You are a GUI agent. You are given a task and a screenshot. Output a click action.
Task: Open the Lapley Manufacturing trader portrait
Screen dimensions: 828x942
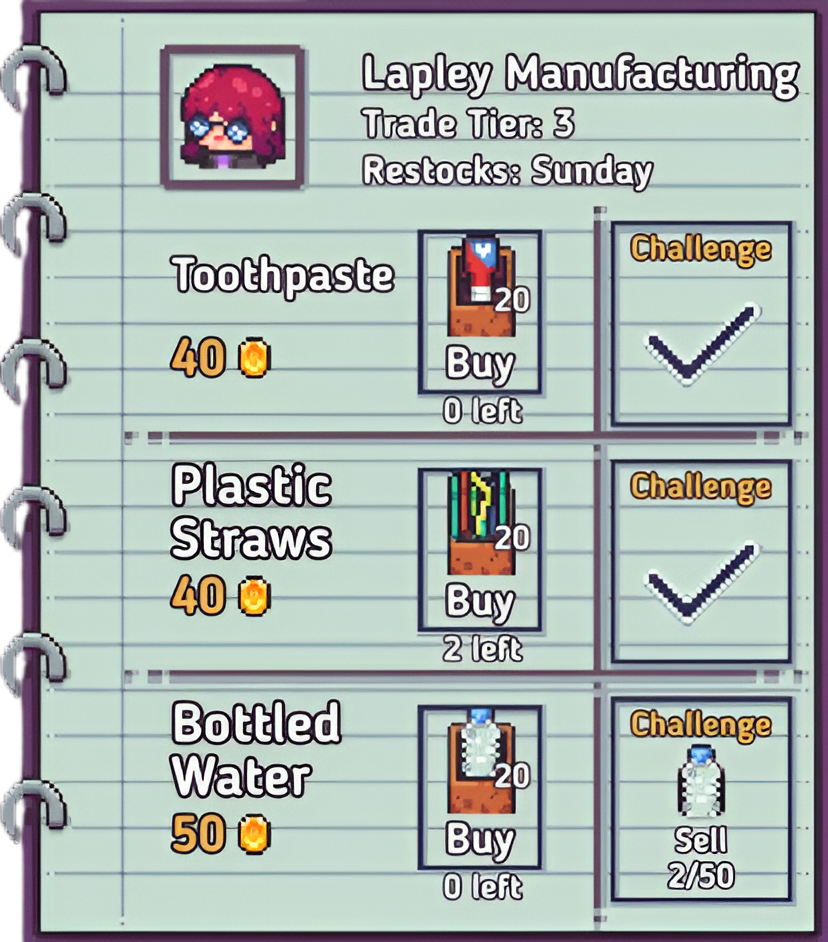pyautogui.click(x=232, y=117)
